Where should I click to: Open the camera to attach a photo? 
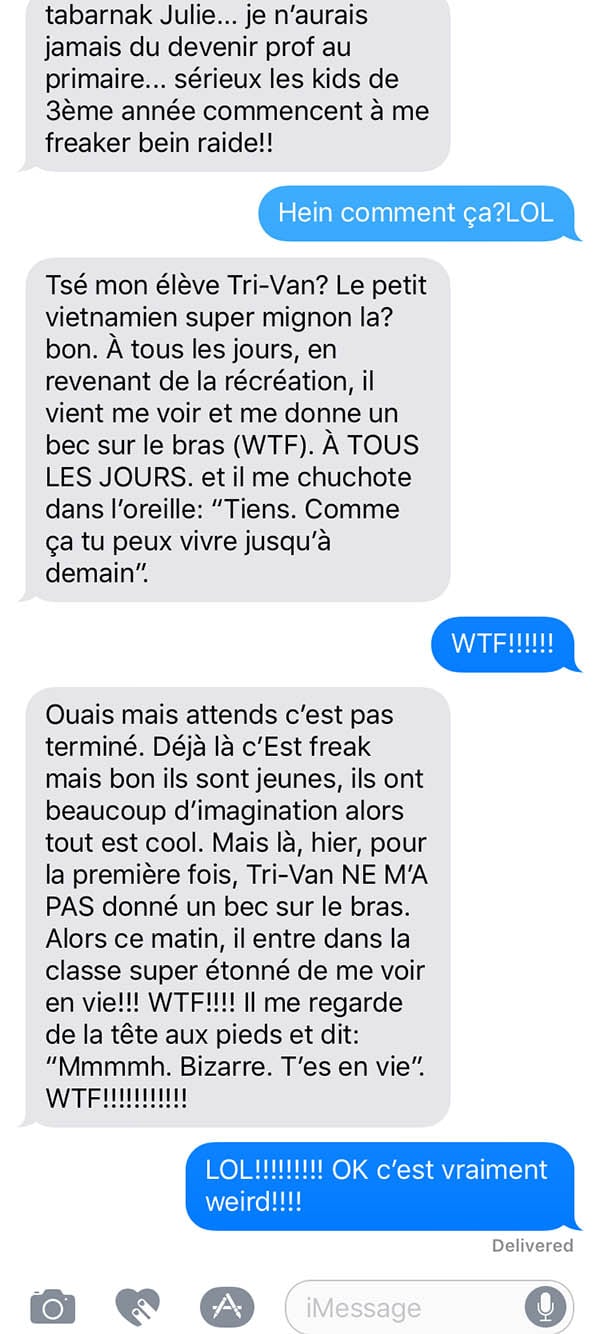tap(53, 1306)
